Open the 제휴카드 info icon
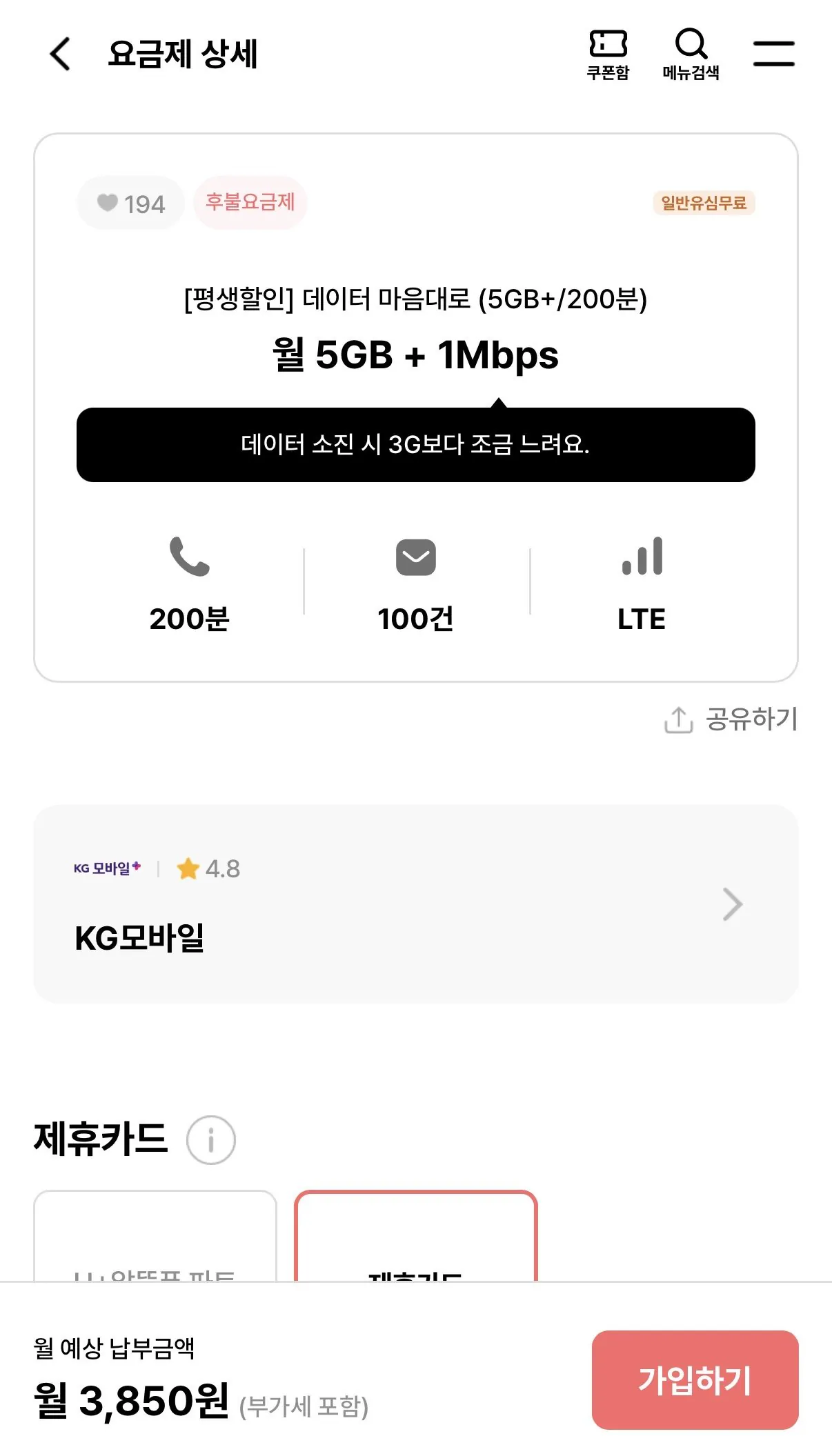Screen dimensions: 832x1456 point(212,1139)
